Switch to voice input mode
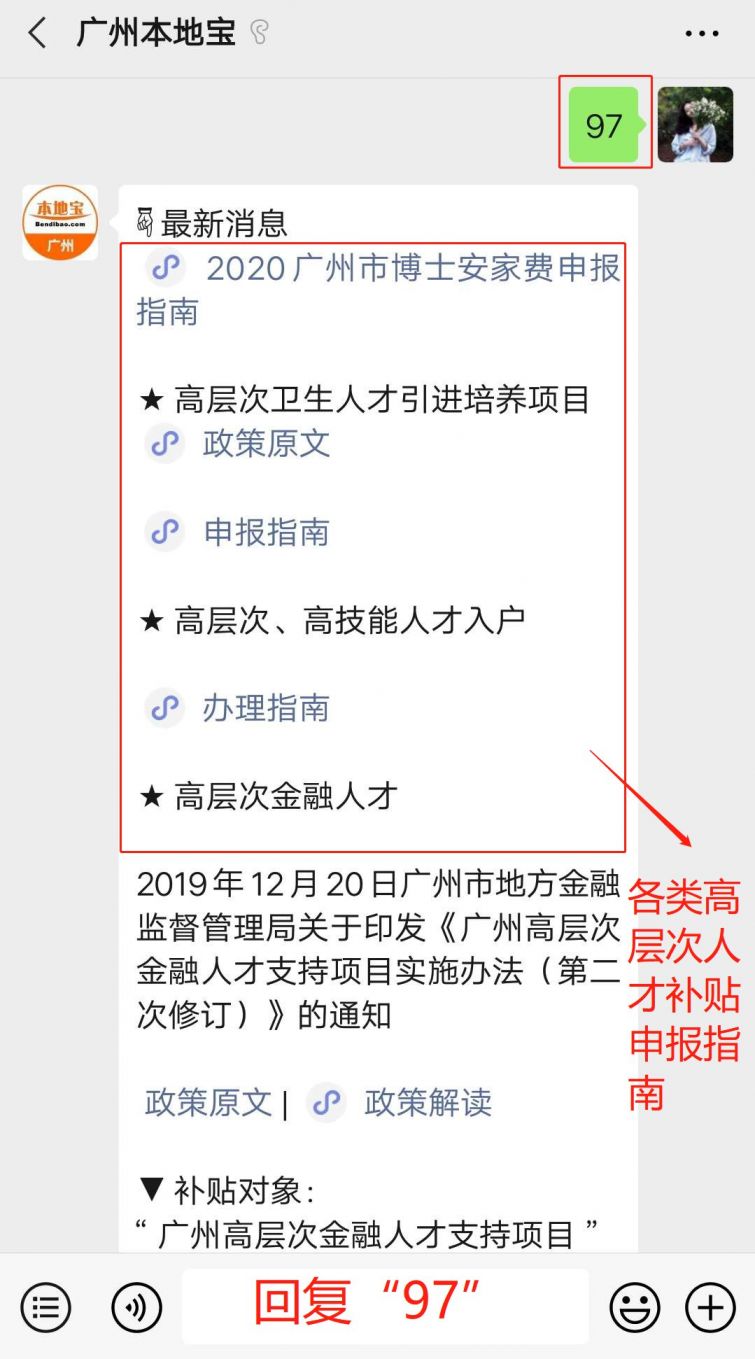Screen dimensions: 755x1359 point(137,1308)
